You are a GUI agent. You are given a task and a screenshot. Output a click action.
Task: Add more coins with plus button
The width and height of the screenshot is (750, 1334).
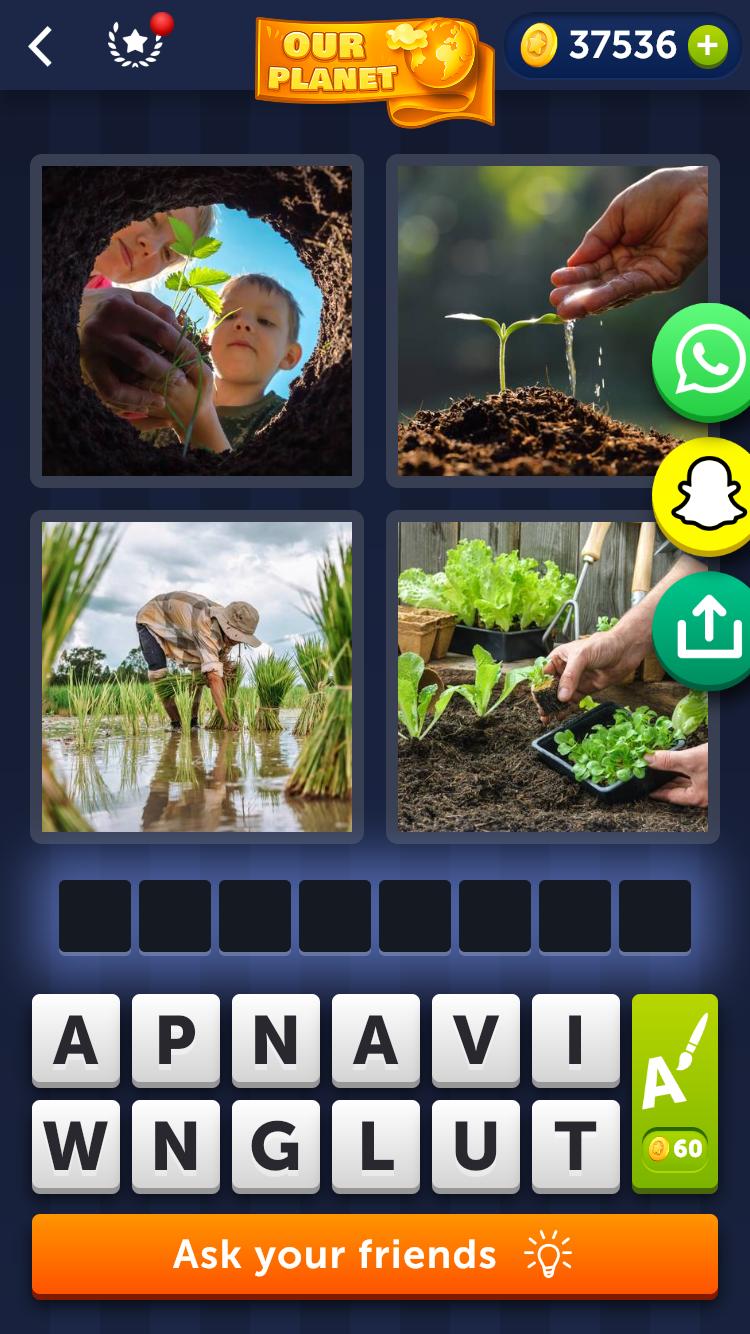point(707,46)
